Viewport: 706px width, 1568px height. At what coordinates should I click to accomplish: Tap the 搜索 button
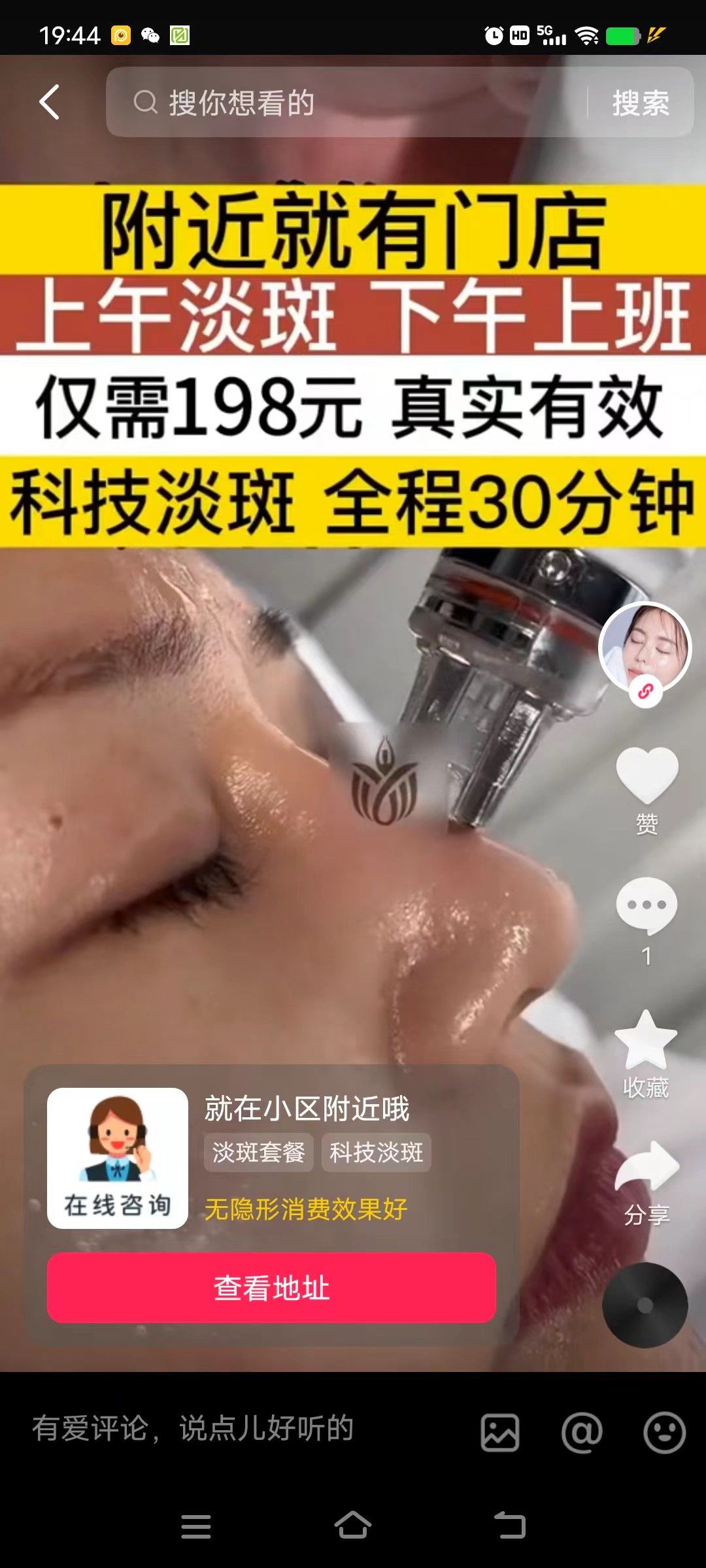pyautogui.click(x=640, y=103)
